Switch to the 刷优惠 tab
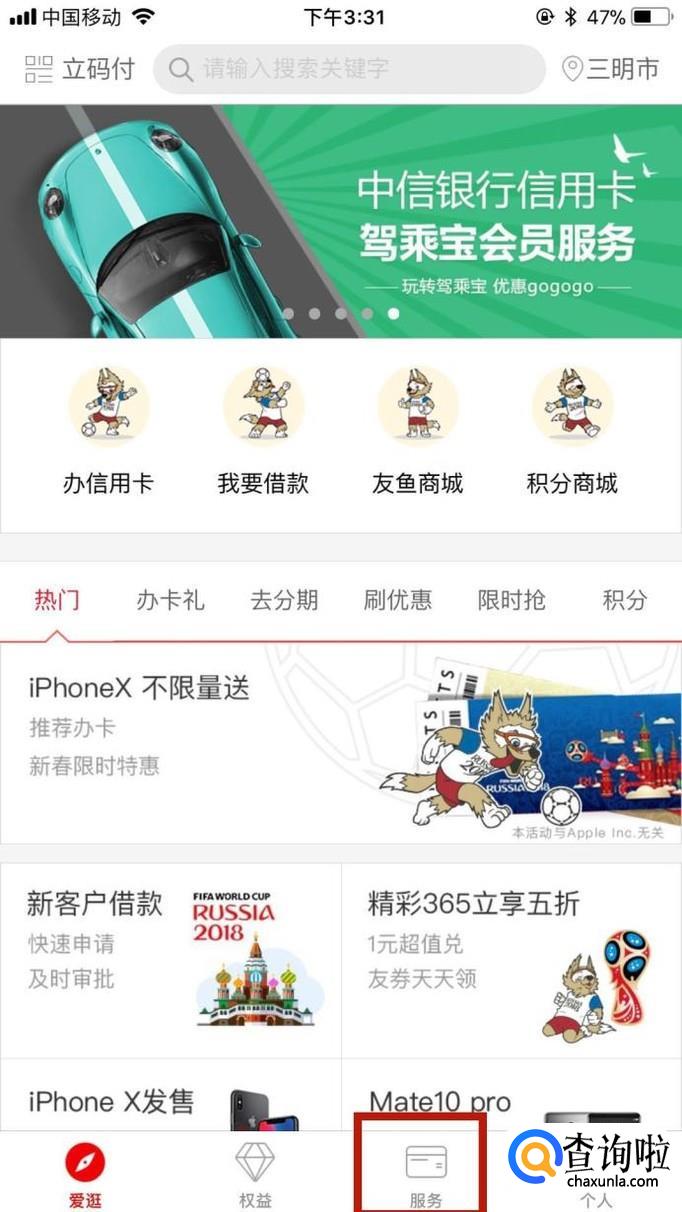 pyautogui.click(x=398, y=600)
